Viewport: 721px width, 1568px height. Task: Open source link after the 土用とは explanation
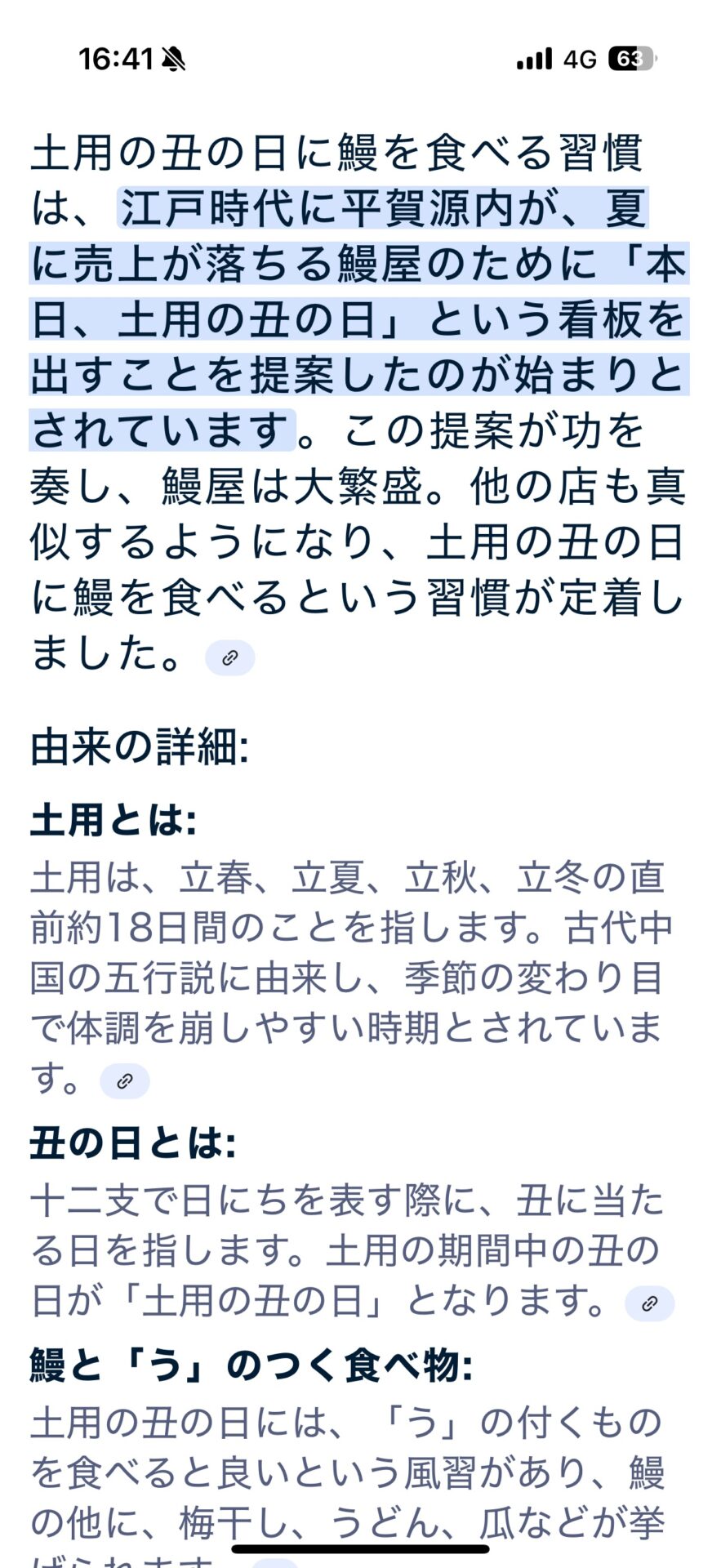(125, 1081)
